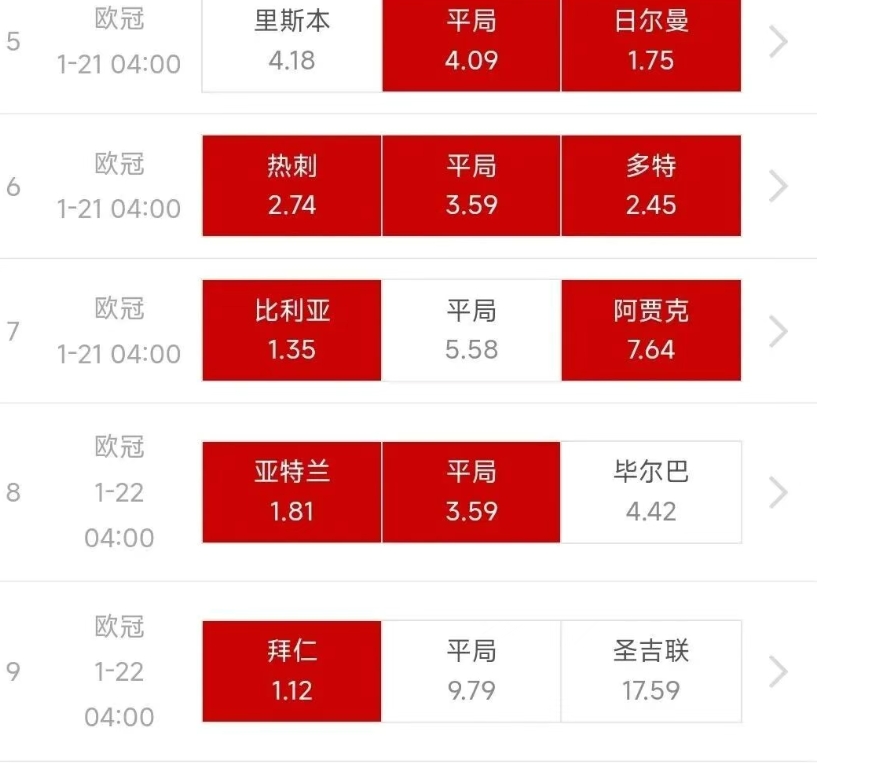Deselect 阿贾克 win at odds 7.64

tap(651, 330)
